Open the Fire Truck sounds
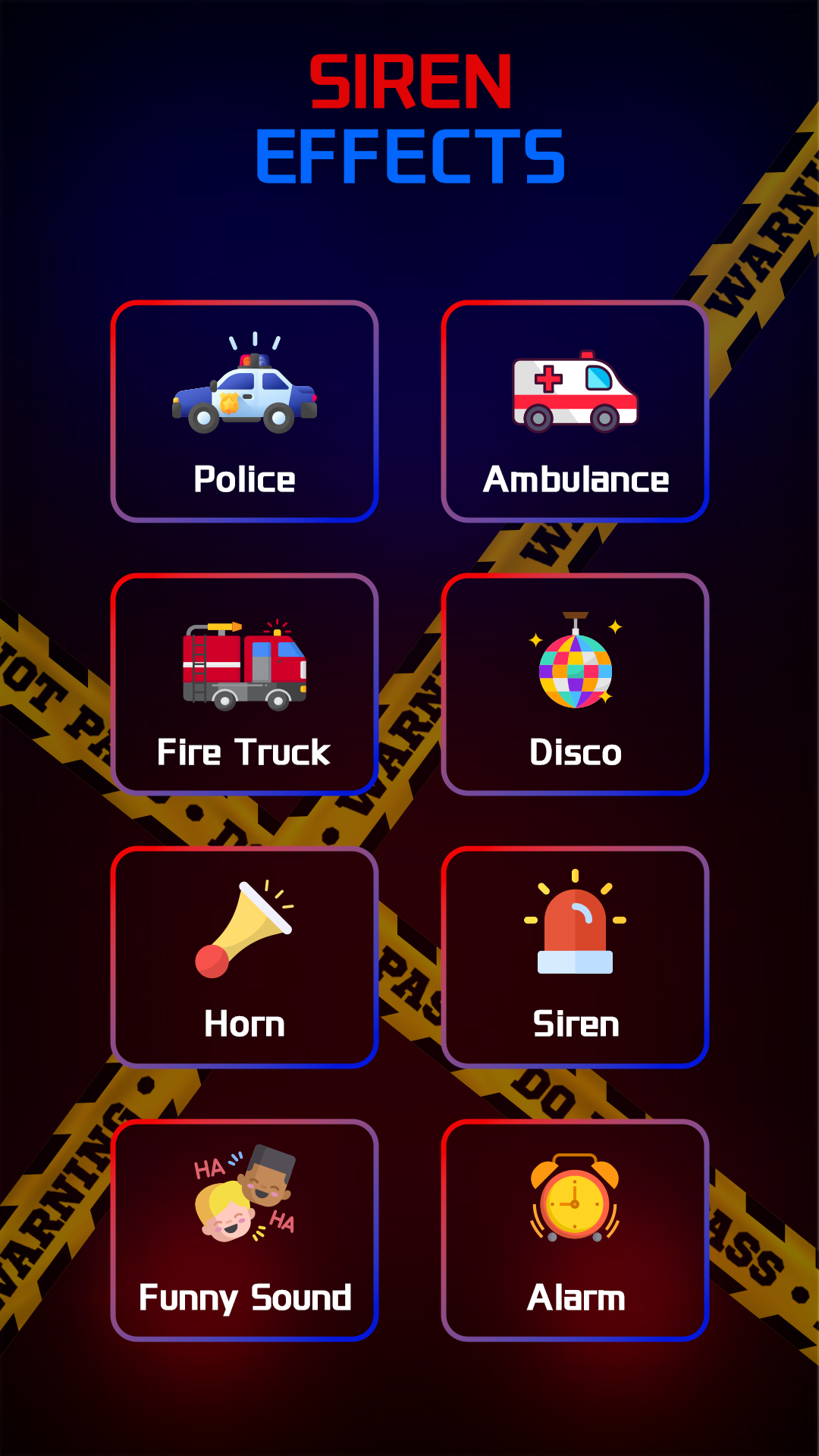The height and width of the screenshot is (1456, 819). [x=244, y=684]
